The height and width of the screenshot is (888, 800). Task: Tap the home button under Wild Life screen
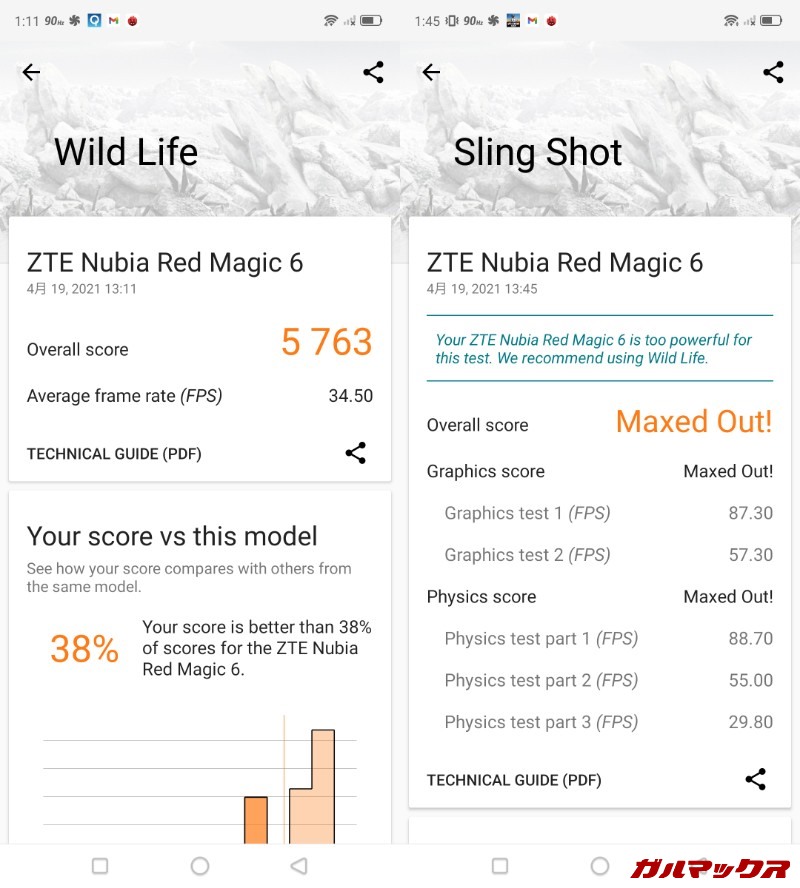[x=200, y=866]
